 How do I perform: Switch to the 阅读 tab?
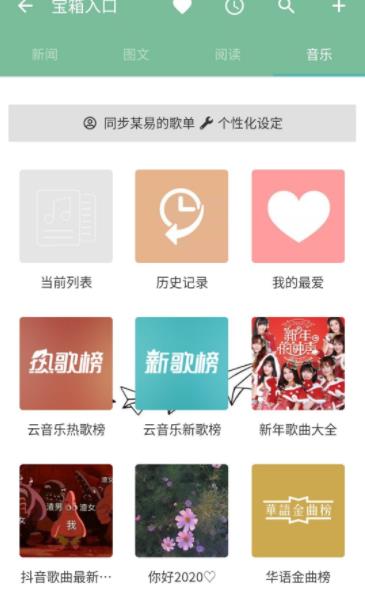(227, 55)
